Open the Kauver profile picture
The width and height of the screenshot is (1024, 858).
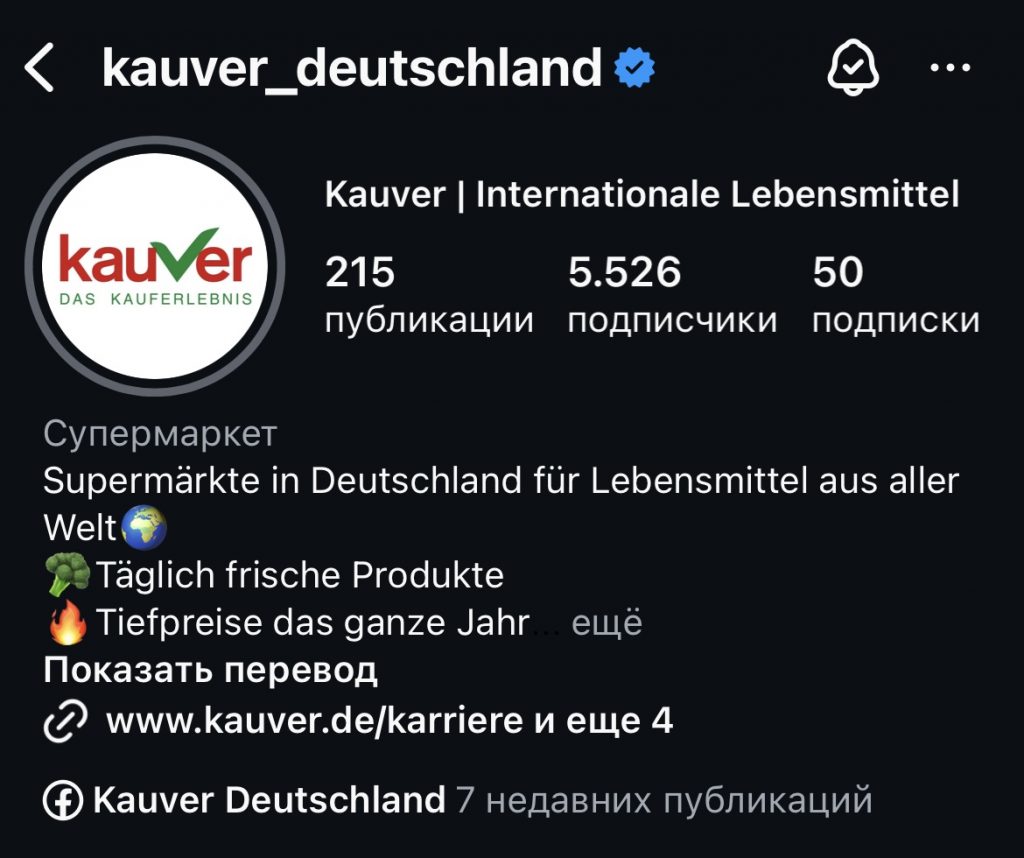click(155, 267)
